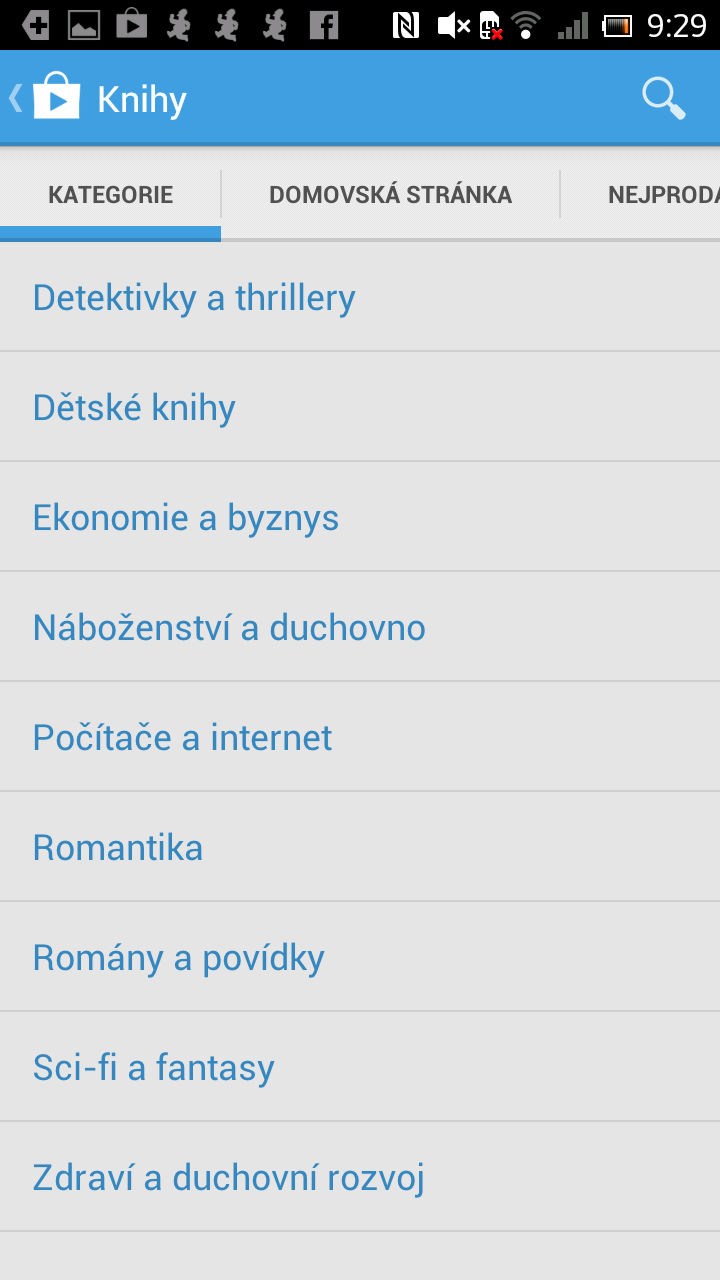The width and height of the screenshot is (720, 1280).
Task: Switch to the KATEGORIE tab
Action: [x=110, y=194]
